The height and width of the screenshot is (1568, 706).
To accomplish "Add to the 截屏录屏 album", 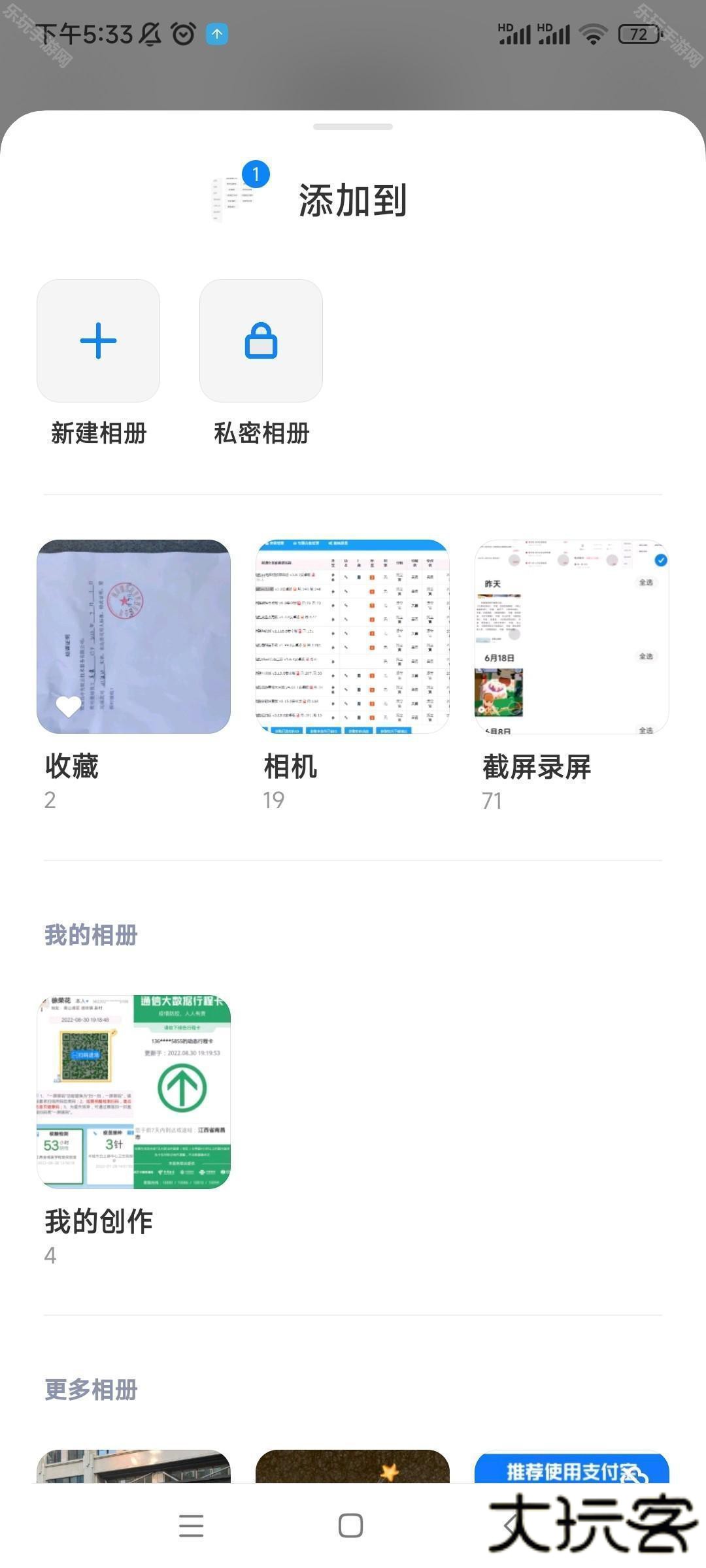I will pos(571,636).
